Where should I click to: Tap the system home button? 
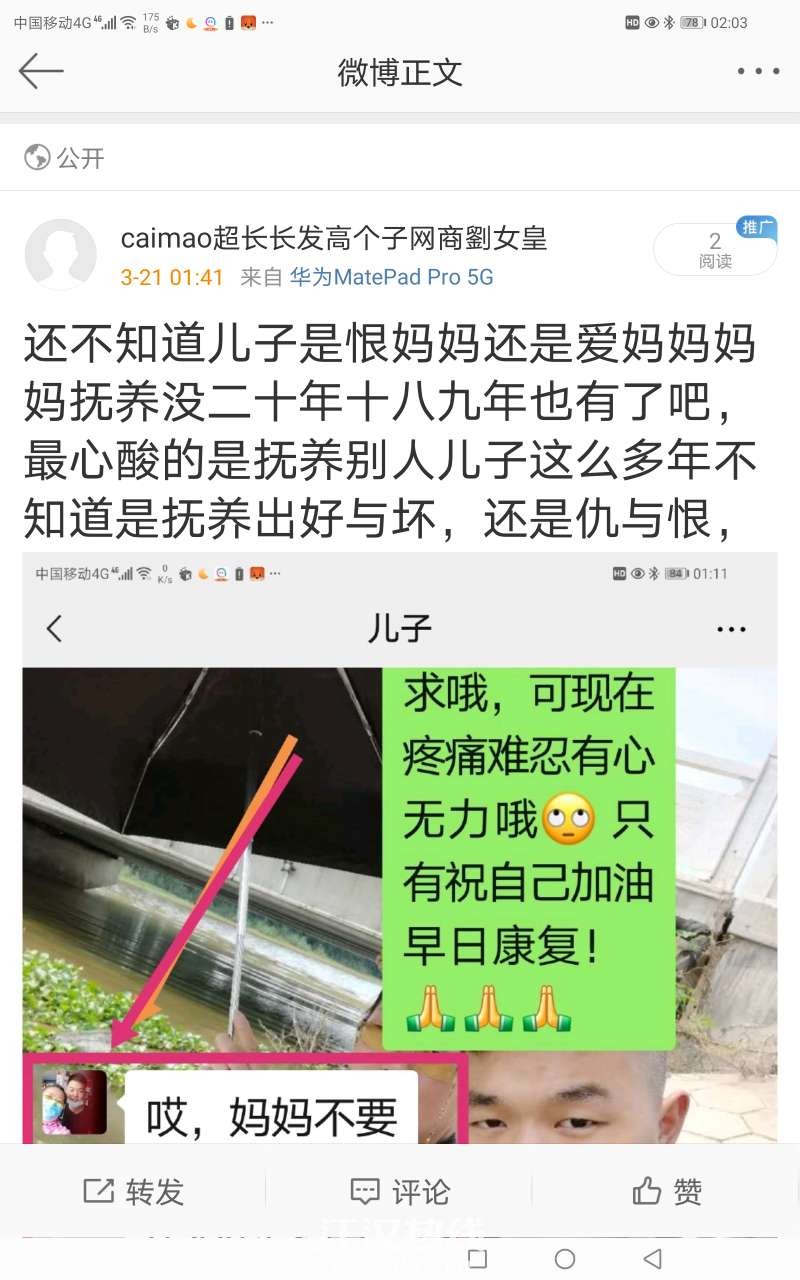tap(565, 1258)
